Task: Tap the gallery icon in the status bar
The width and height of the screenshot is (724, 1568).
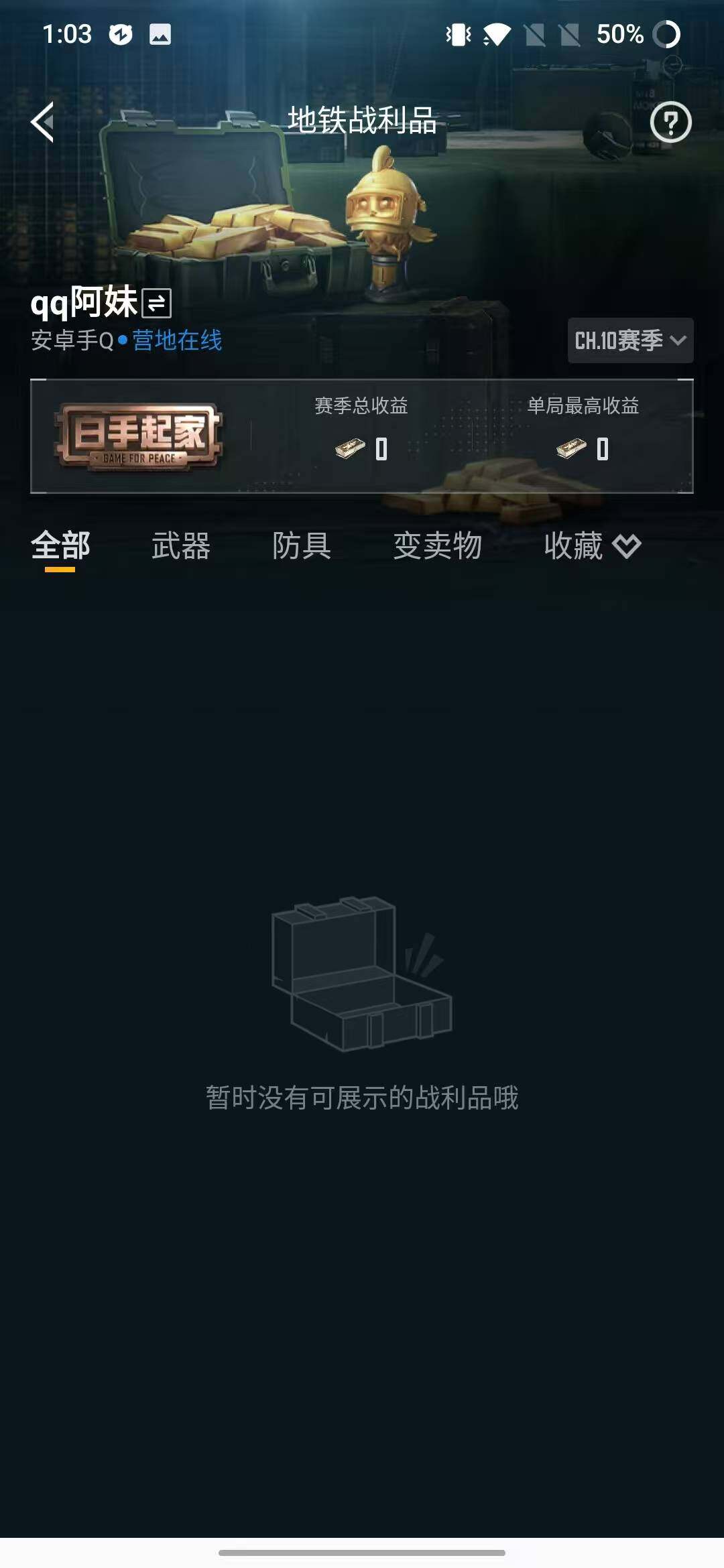Action: (x=158, y=35)
